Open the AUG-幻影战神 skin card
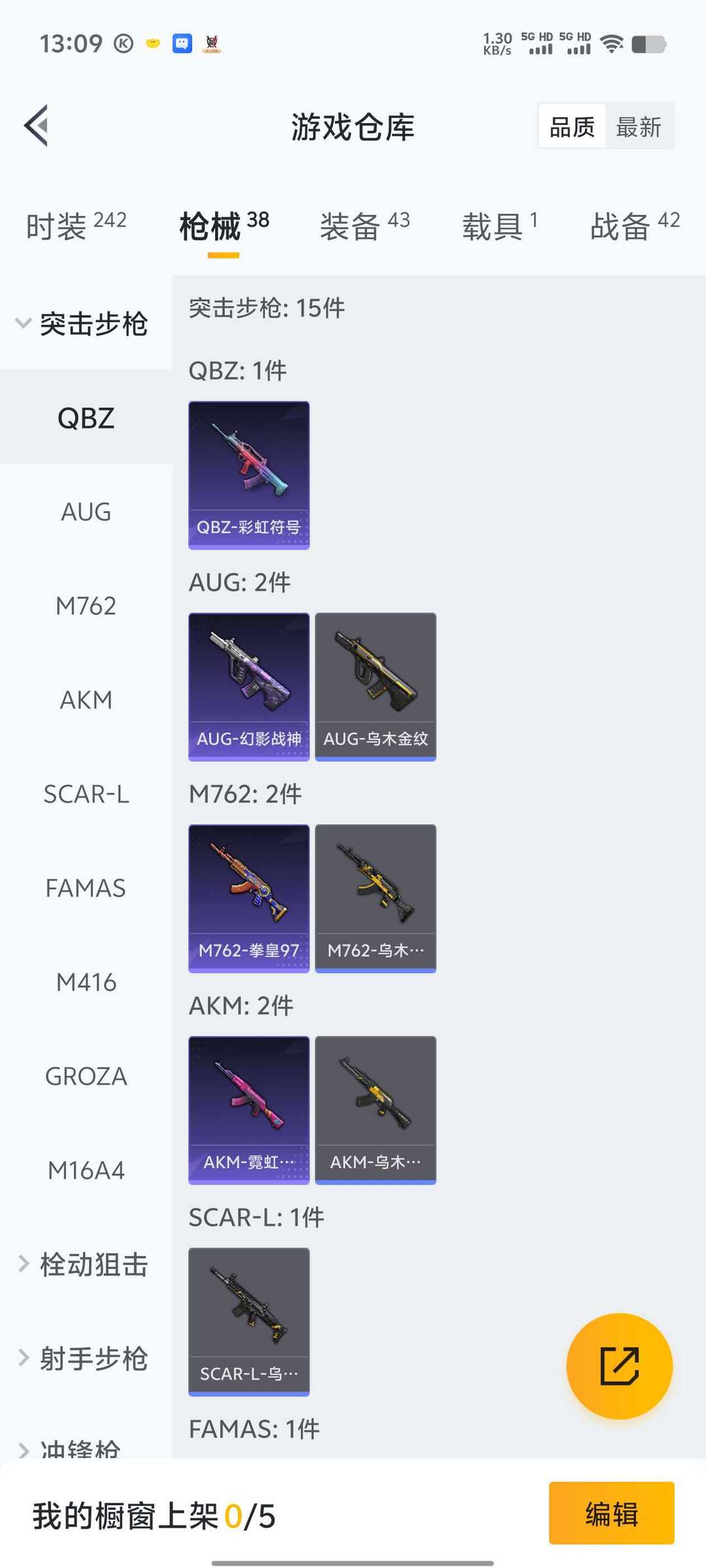The image size is (706, 1568). click(249, 687)
